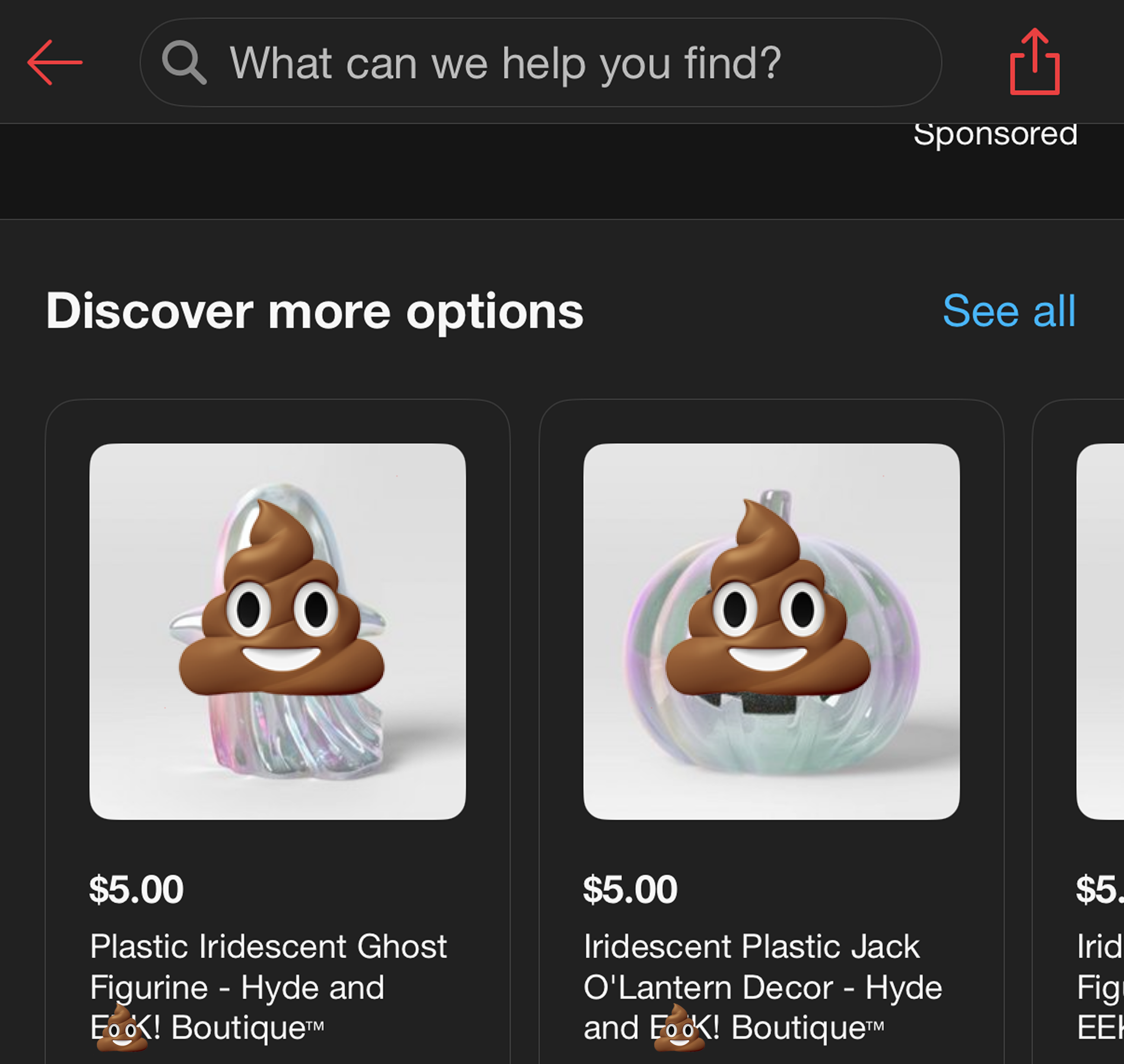
Task: Open the Iridescent Plastic Jack O'Lantern Decor card
Action: click(x=771, y=631)
